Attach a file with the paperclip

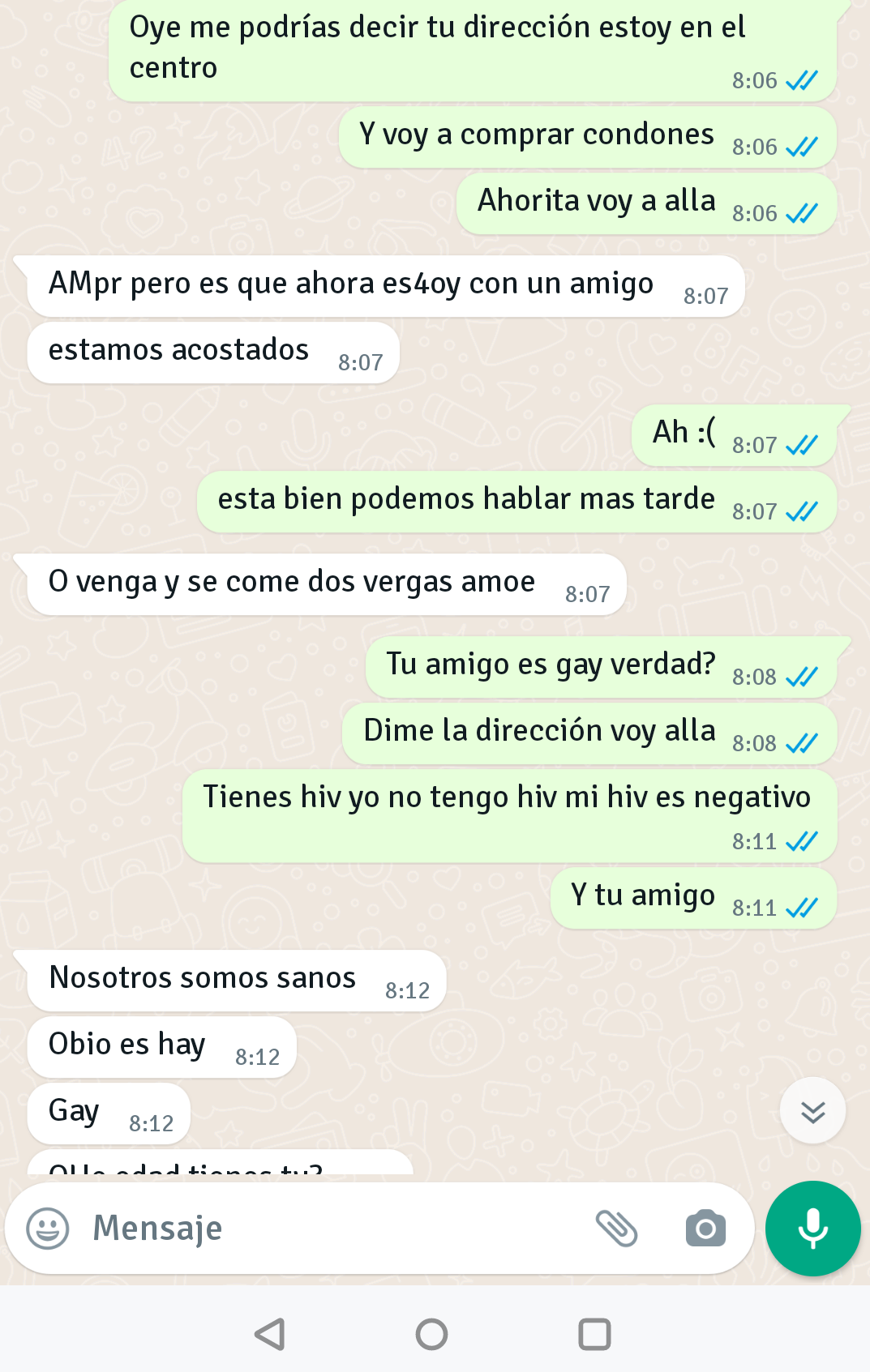click(x=617, y=1229)
